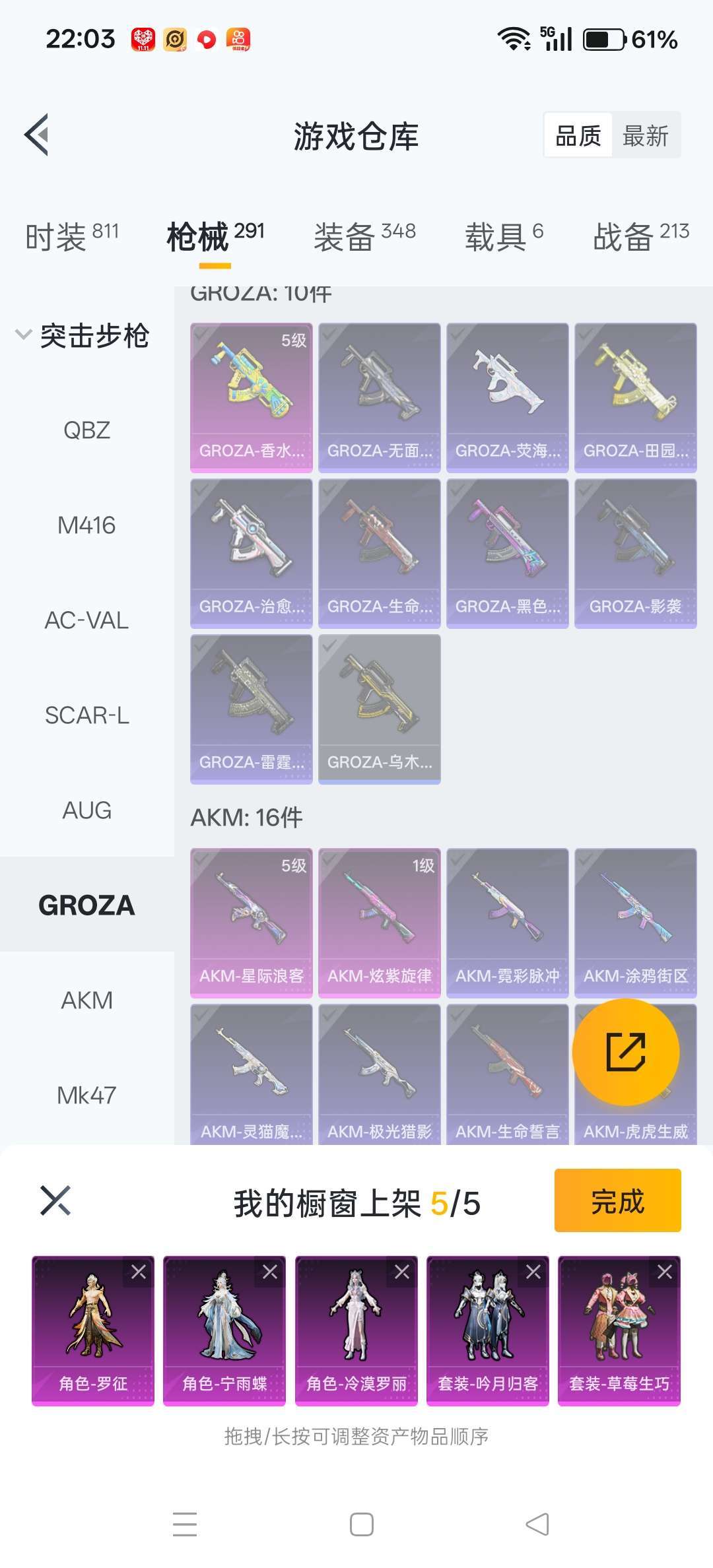Go back using the top-left arrow

coord(37,135)
